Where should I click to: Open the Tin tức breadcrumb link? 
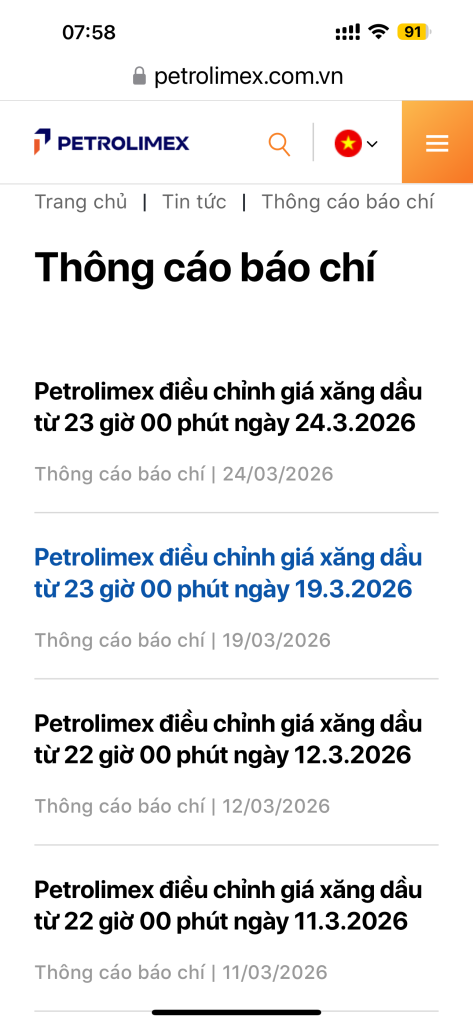194,202
